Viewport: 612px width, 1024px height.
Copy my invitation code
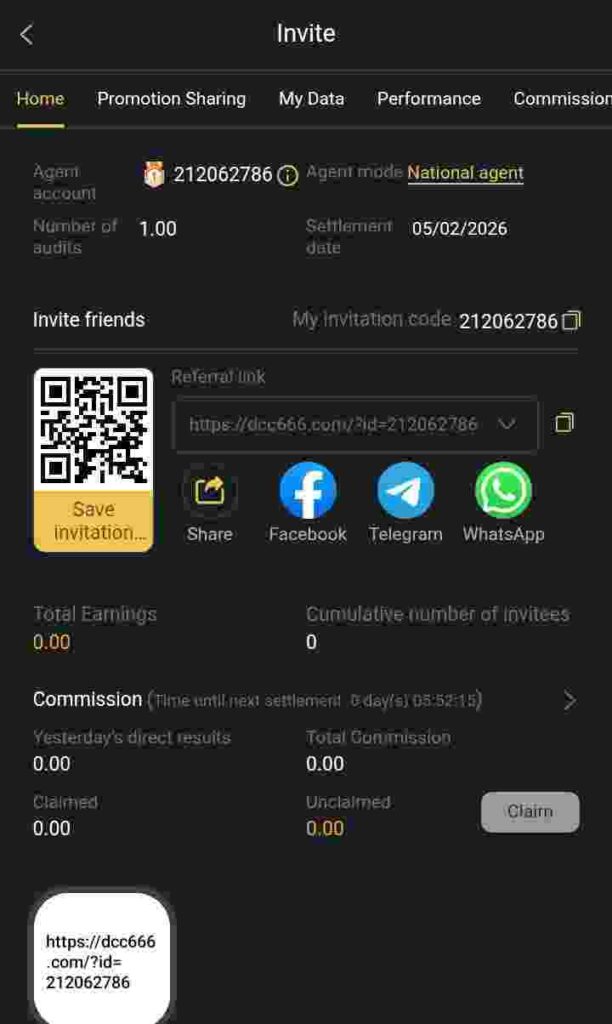pos(571,321)
